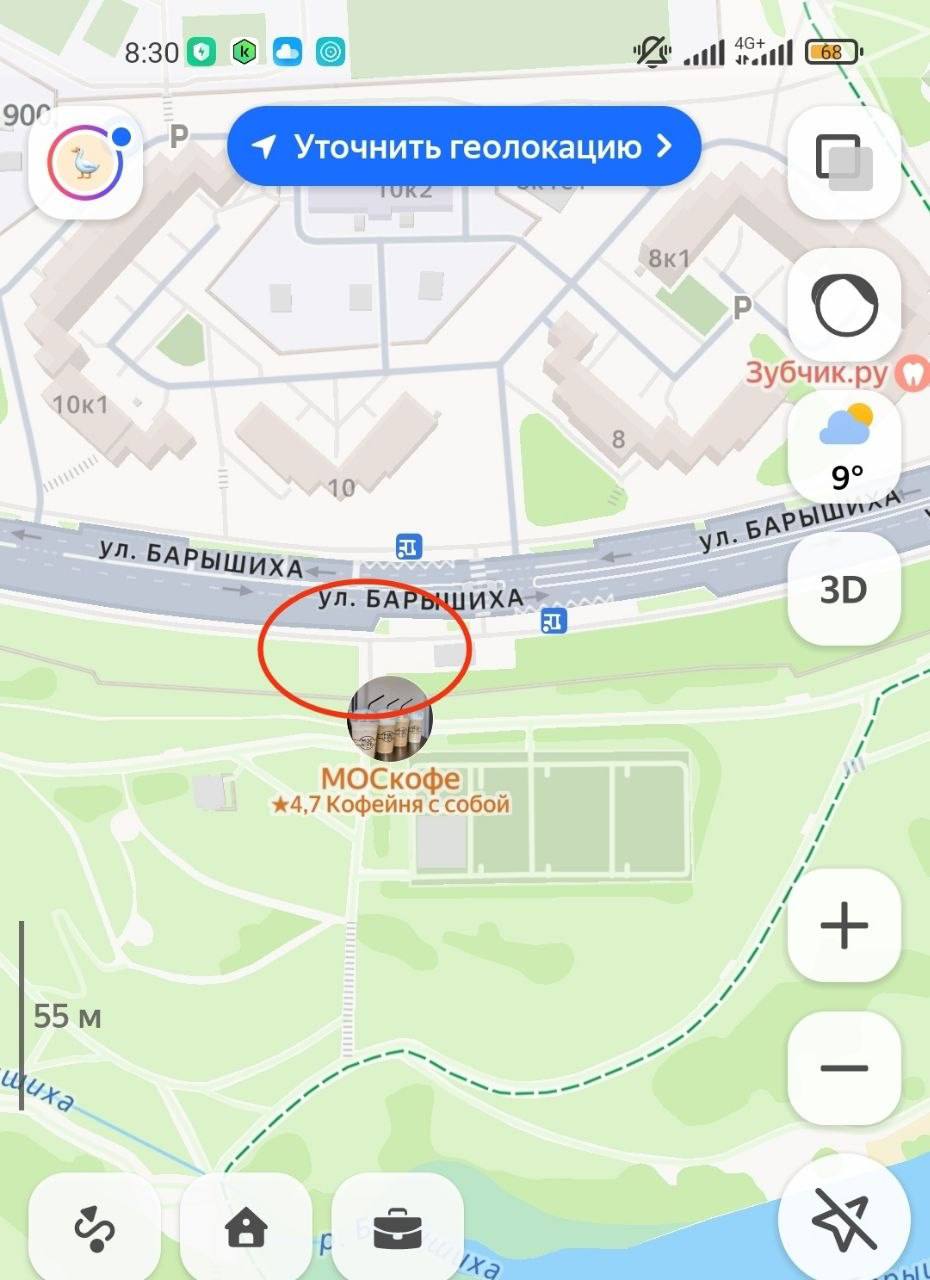
Task: Open the map layers selector
Action: 844,161
